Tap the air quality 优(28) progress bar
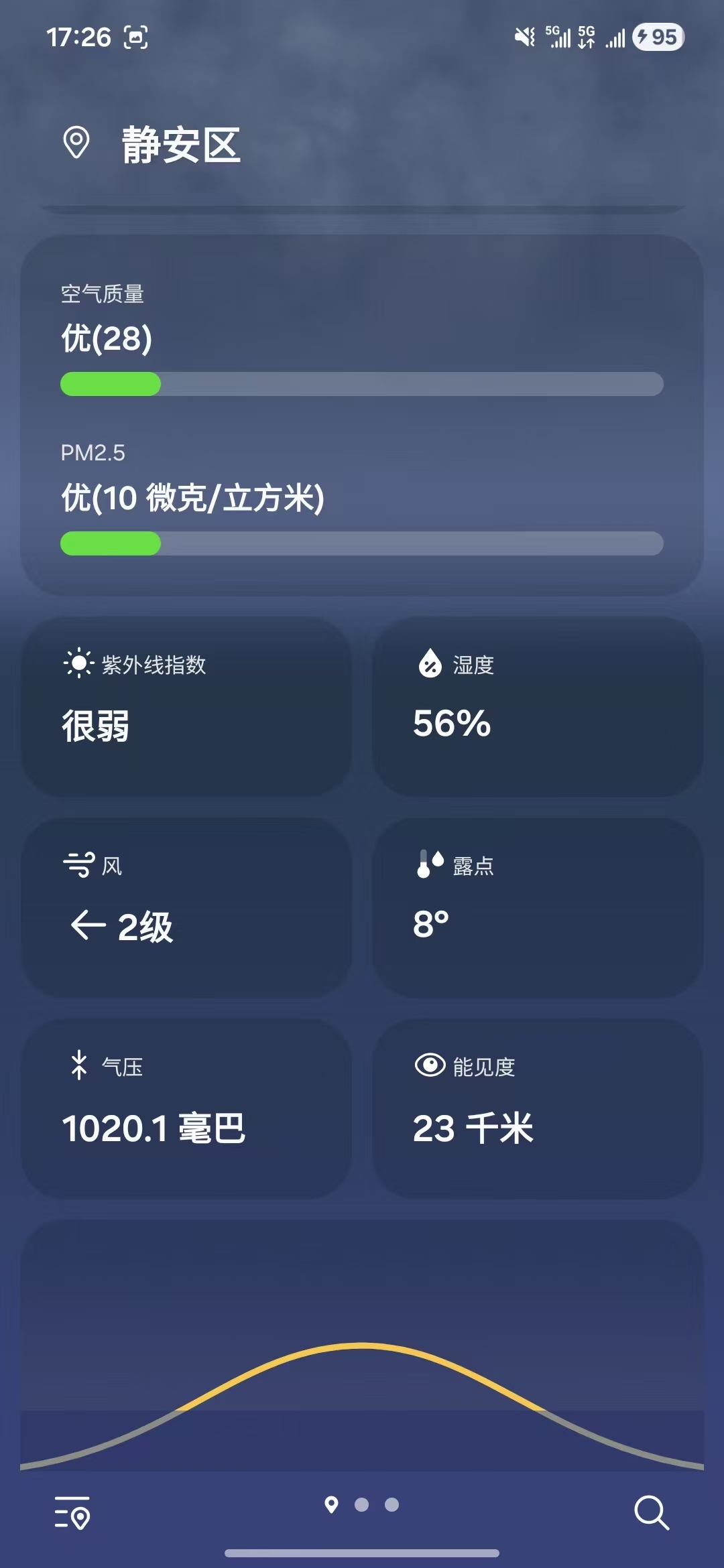 (362, 383)
